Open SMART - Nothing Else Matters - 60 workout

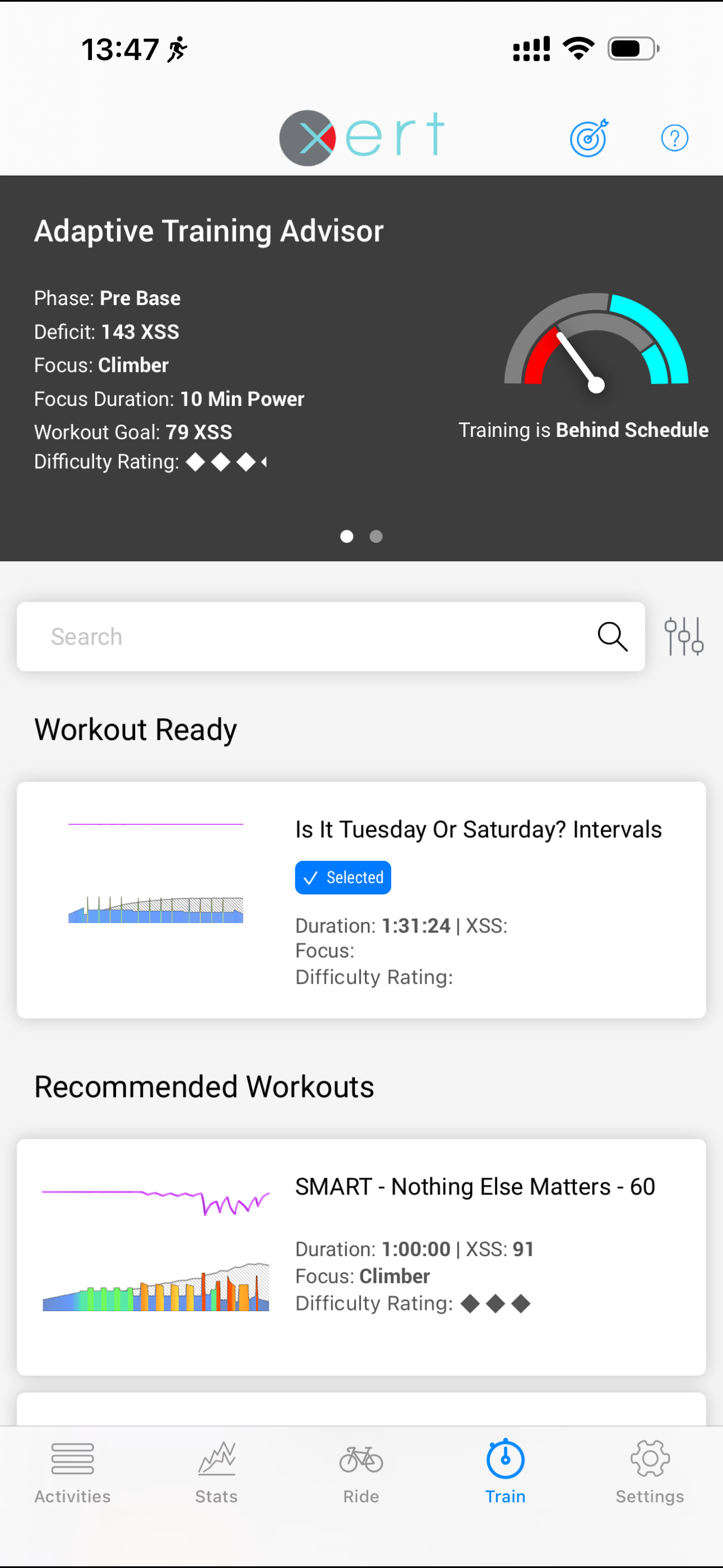pyautogui.click(x=475, y=1187)
